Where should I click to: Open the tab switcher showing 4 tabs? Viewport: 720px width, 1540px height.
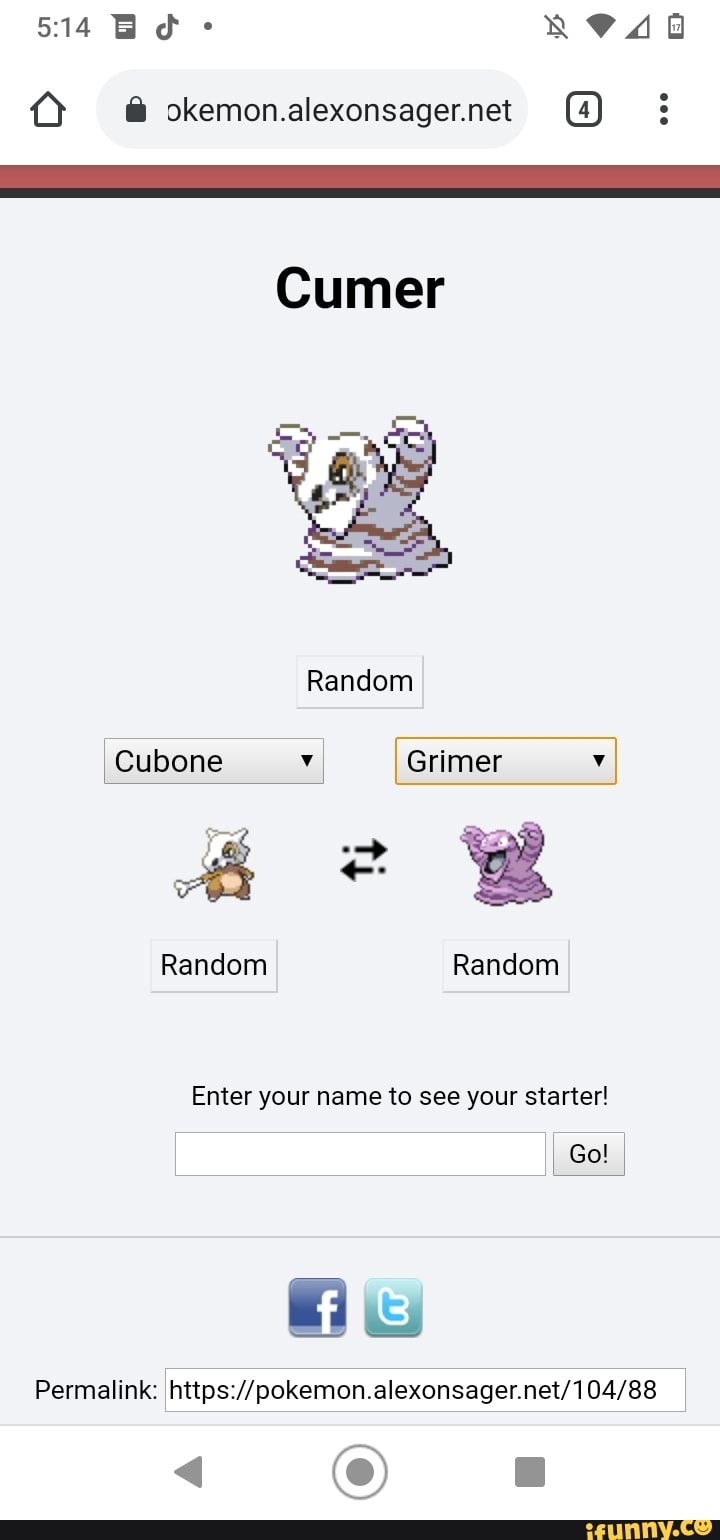[x=584, y=110]
